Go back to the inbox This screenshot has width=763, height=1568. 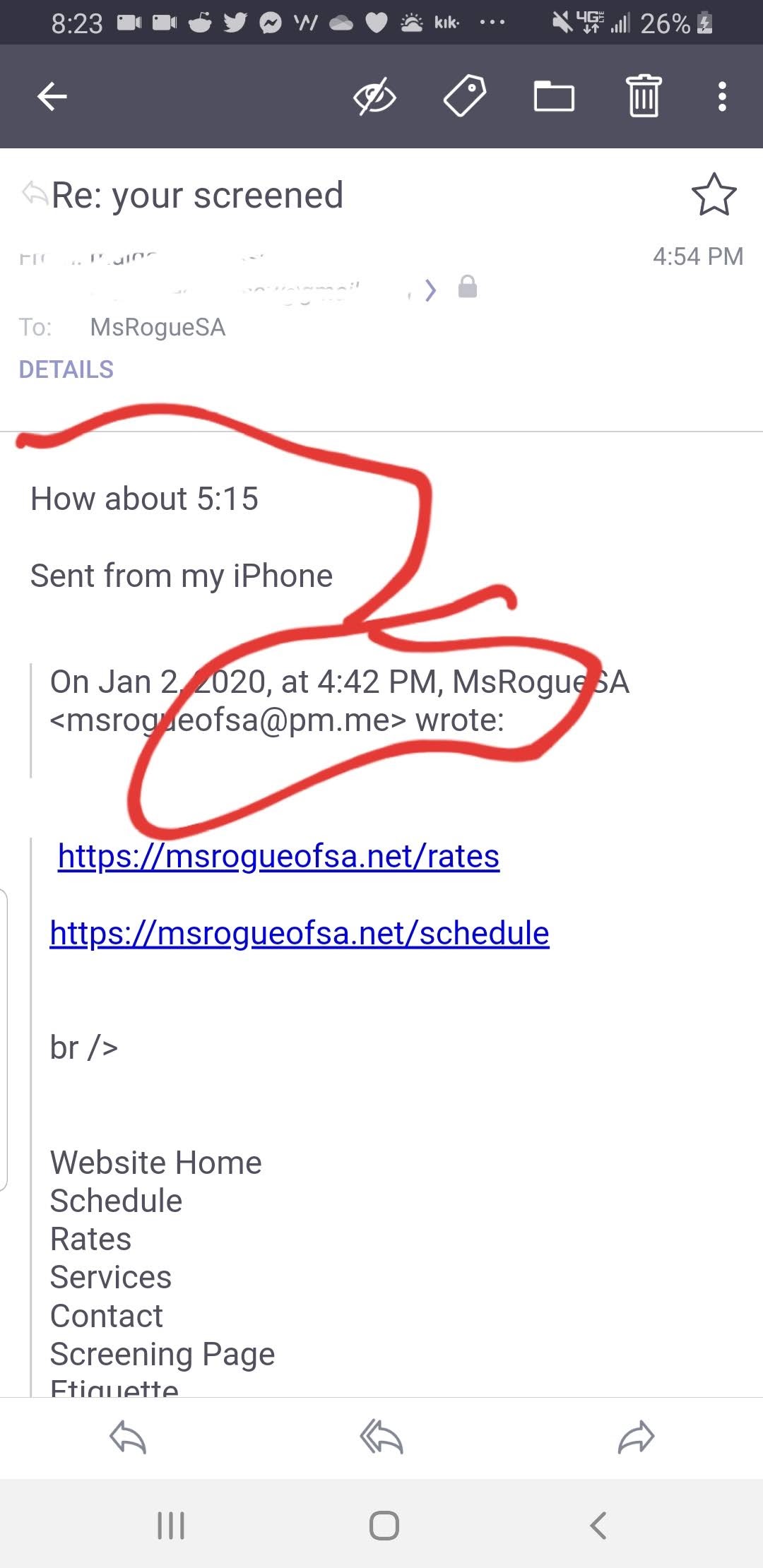pos(52,96)
